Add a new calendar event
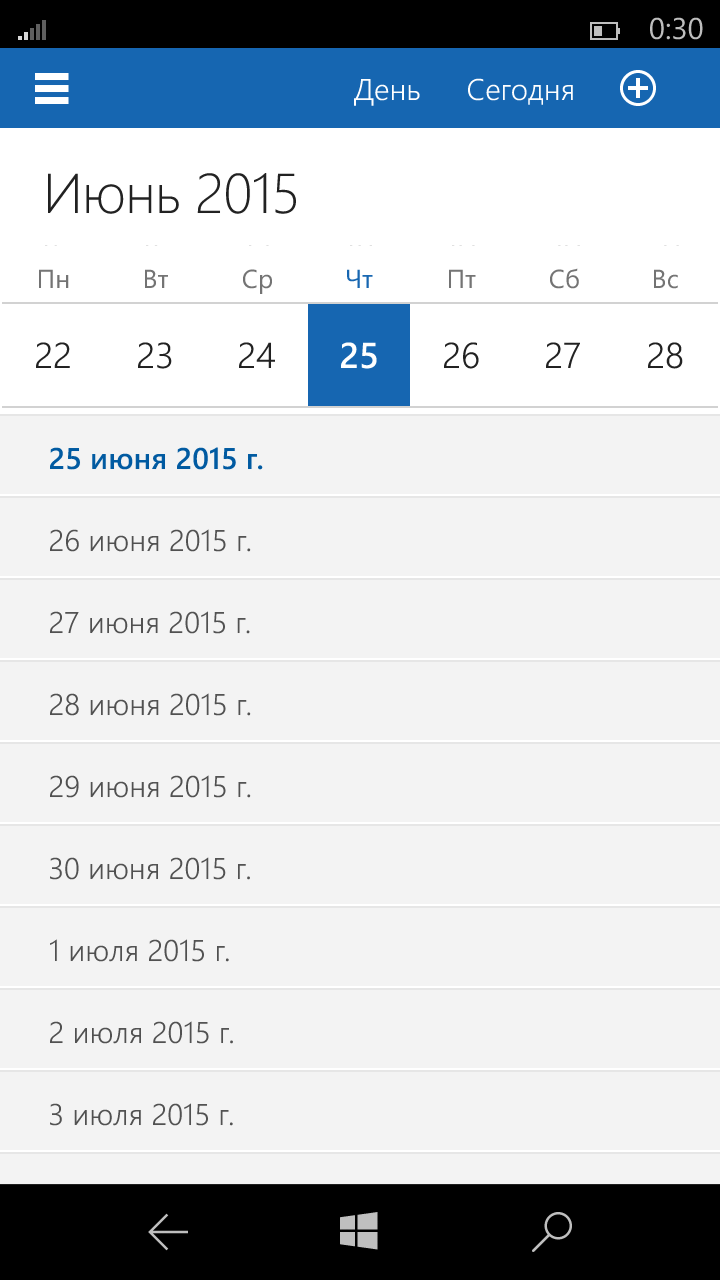This screenshot has height=1280, width=720. (x=638, y=89)
